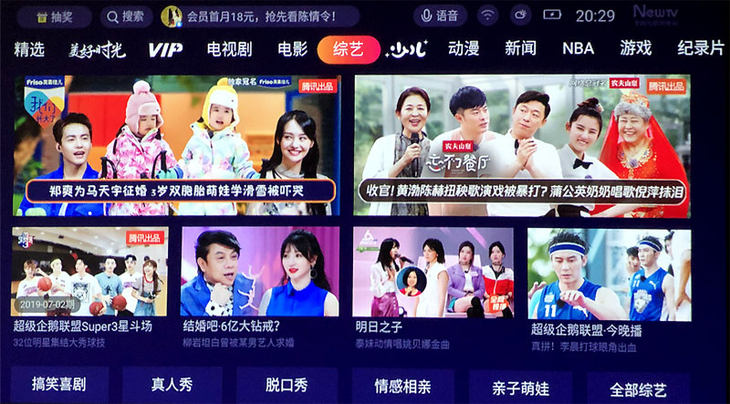Switch to the NBA tab
The width and height of the screenshot is (730, 404).
pos(577,49)
